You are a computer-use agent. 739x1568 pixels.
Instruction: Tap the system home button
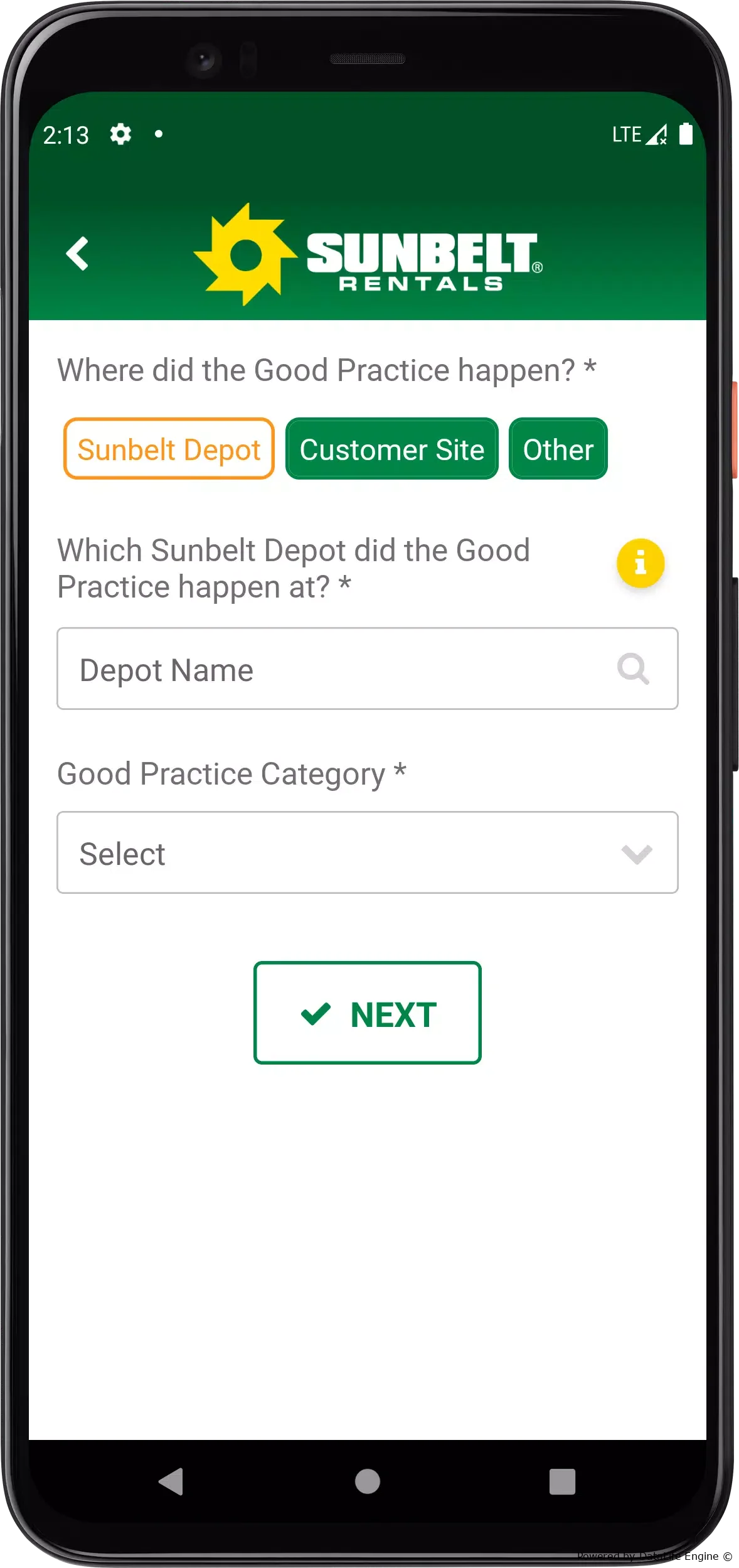pos(368,1481)
